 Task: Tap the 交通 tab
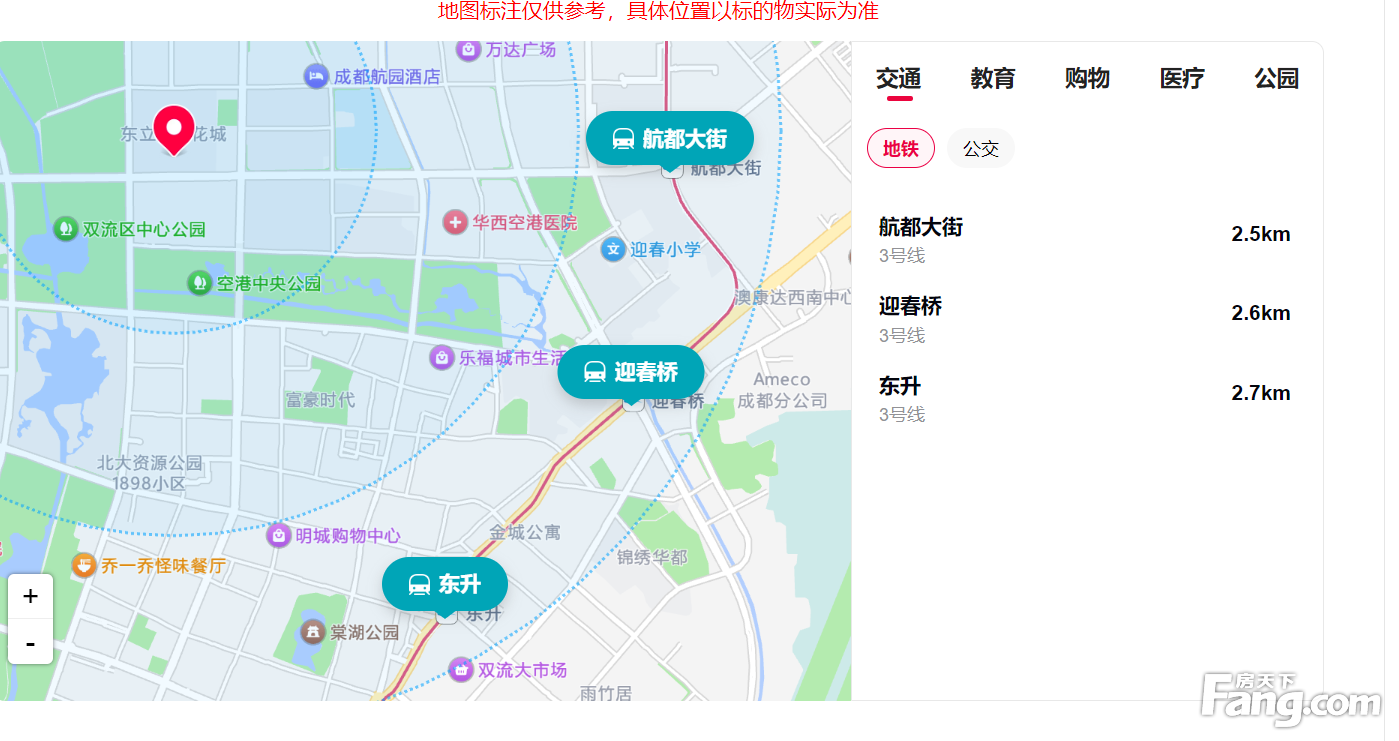pyautogui.click(x=898, y=79)
